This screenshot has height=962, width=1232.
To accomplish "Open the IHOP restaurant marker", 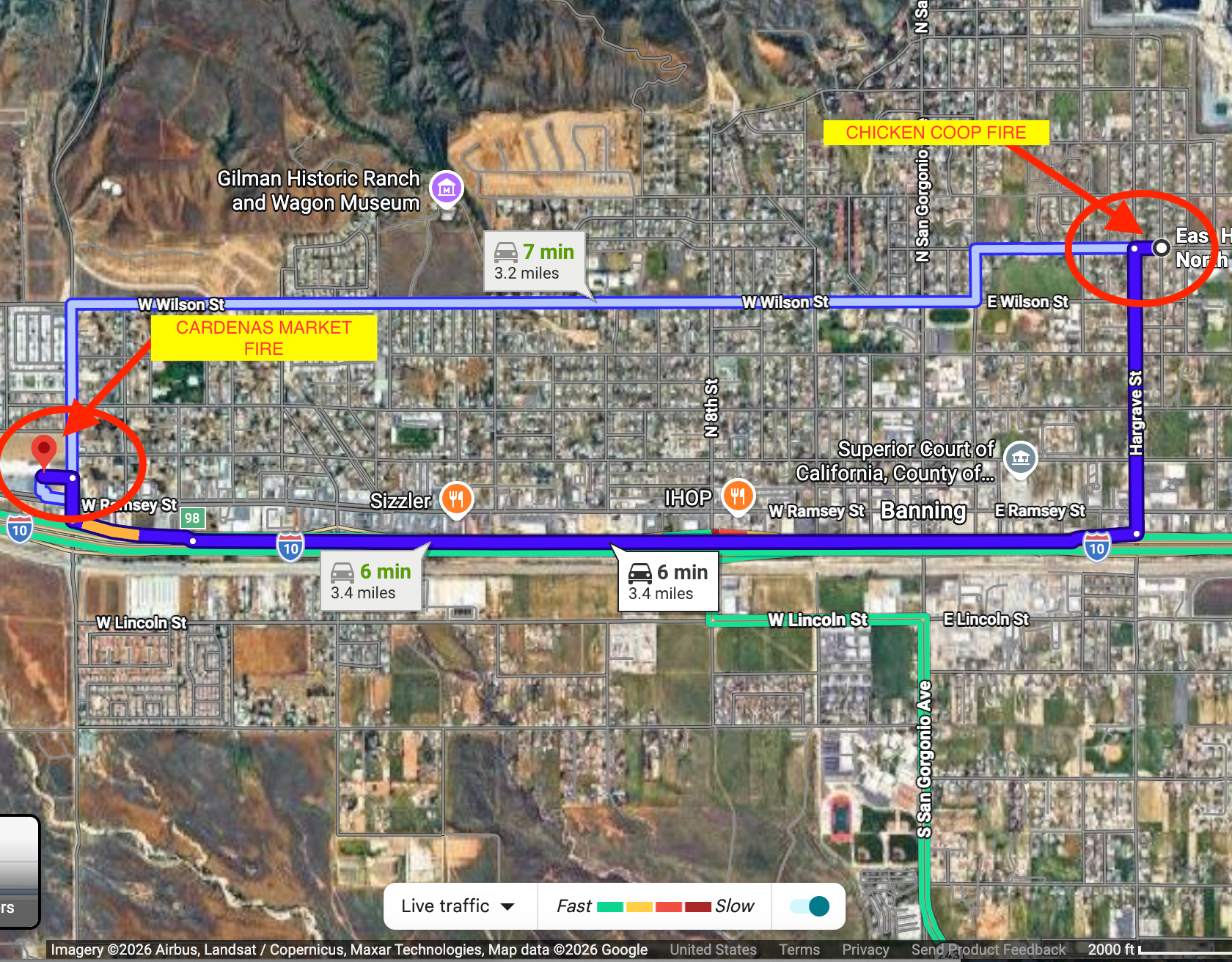I will (x=738, y=496).
